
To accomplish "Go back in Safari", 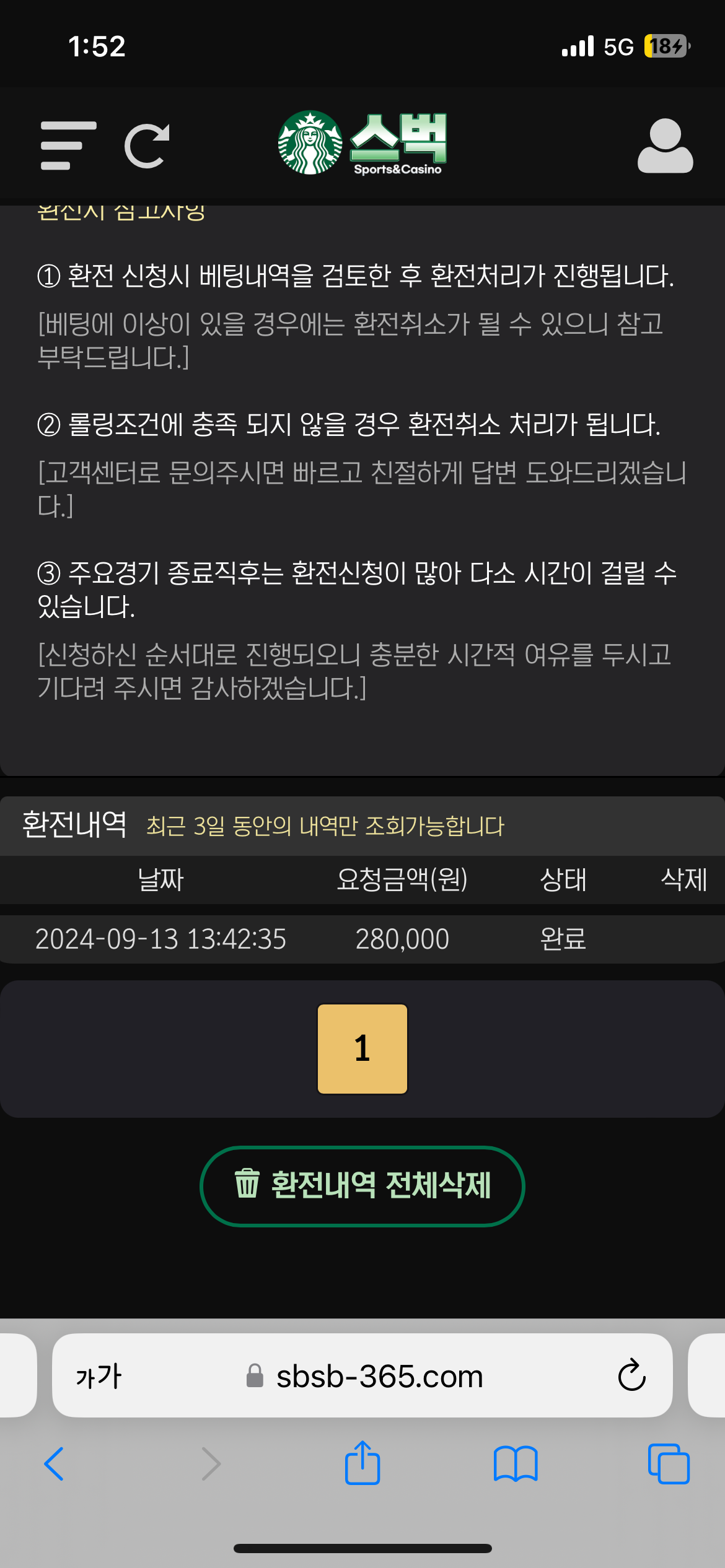I will tap(54, 1464).
